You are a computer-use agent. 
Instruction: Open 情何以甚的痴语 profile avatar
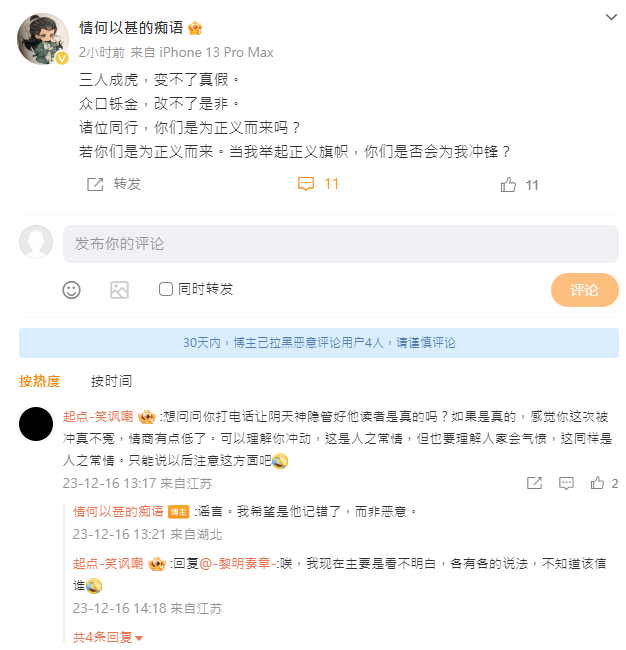(43, 40)
